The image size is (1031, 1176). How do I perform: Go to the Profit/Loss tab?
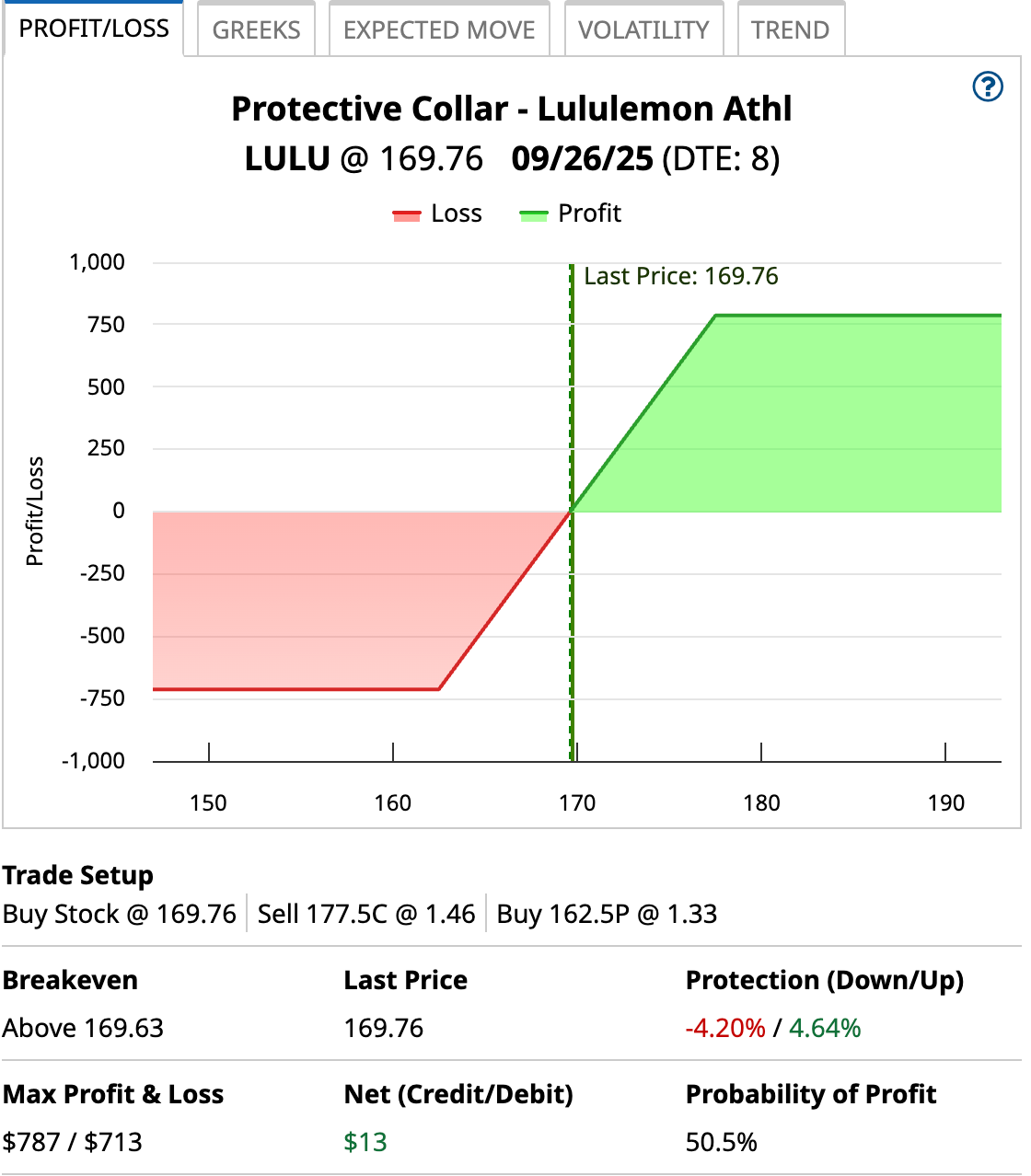click(94, 29)
